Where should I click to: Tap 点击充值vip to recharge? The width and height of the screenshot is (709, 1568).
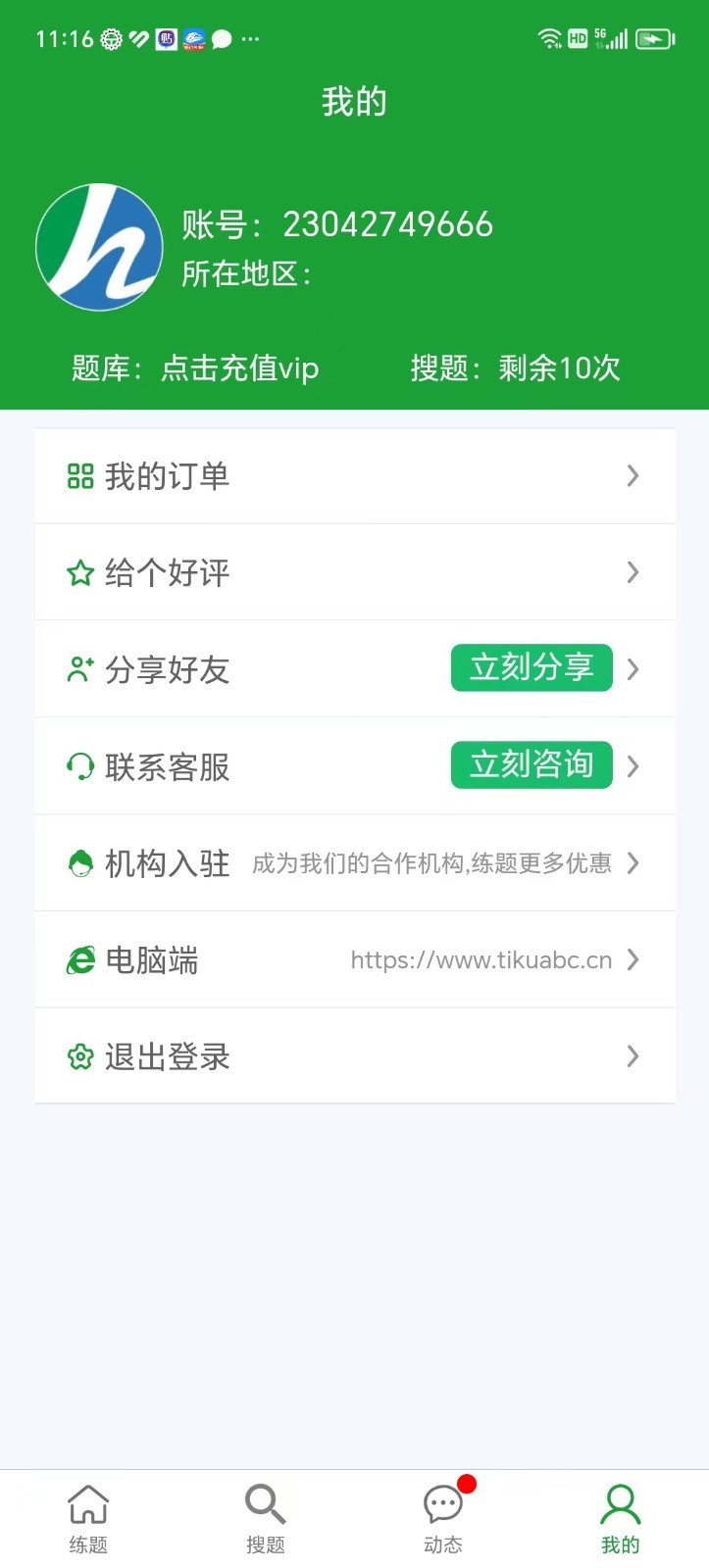(239, 368)
